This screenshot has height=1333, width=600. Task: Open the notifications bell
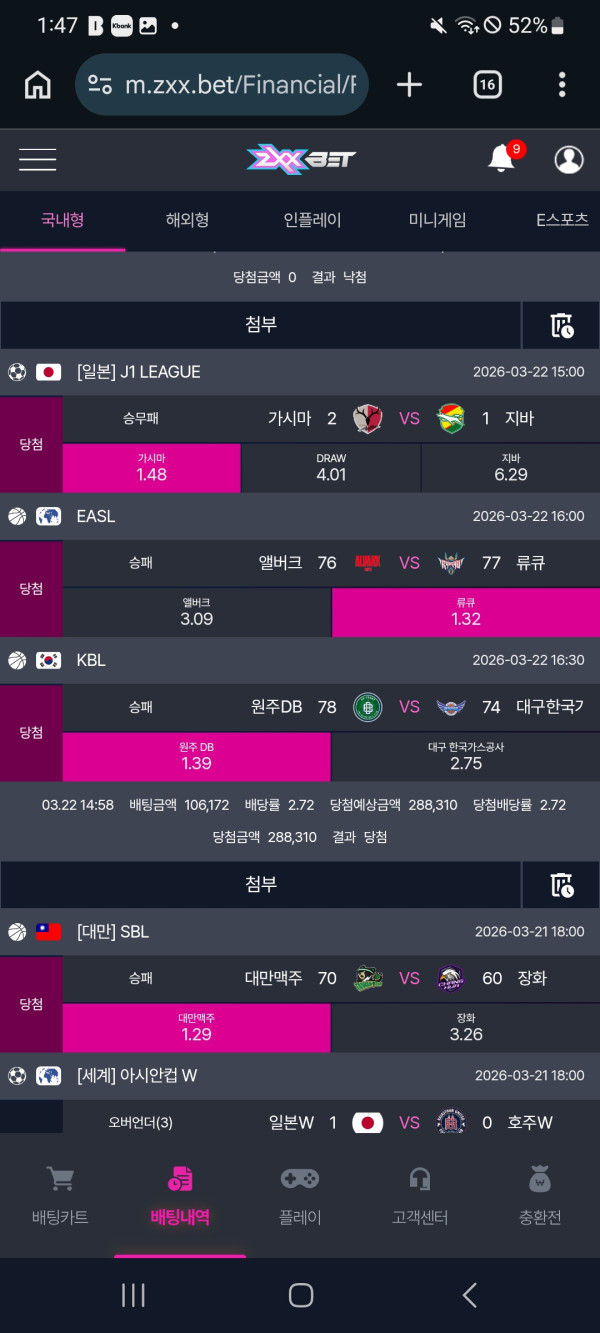click(x=501, y=159)
